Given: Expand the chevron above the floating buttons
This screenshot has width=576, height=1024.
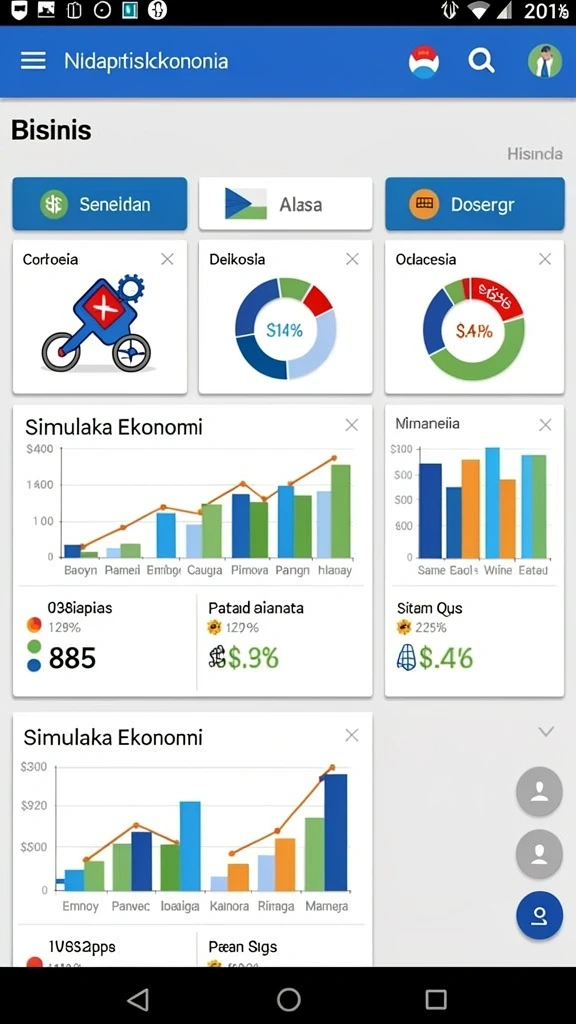Looking at the screenshot, I should click(546, 731).
